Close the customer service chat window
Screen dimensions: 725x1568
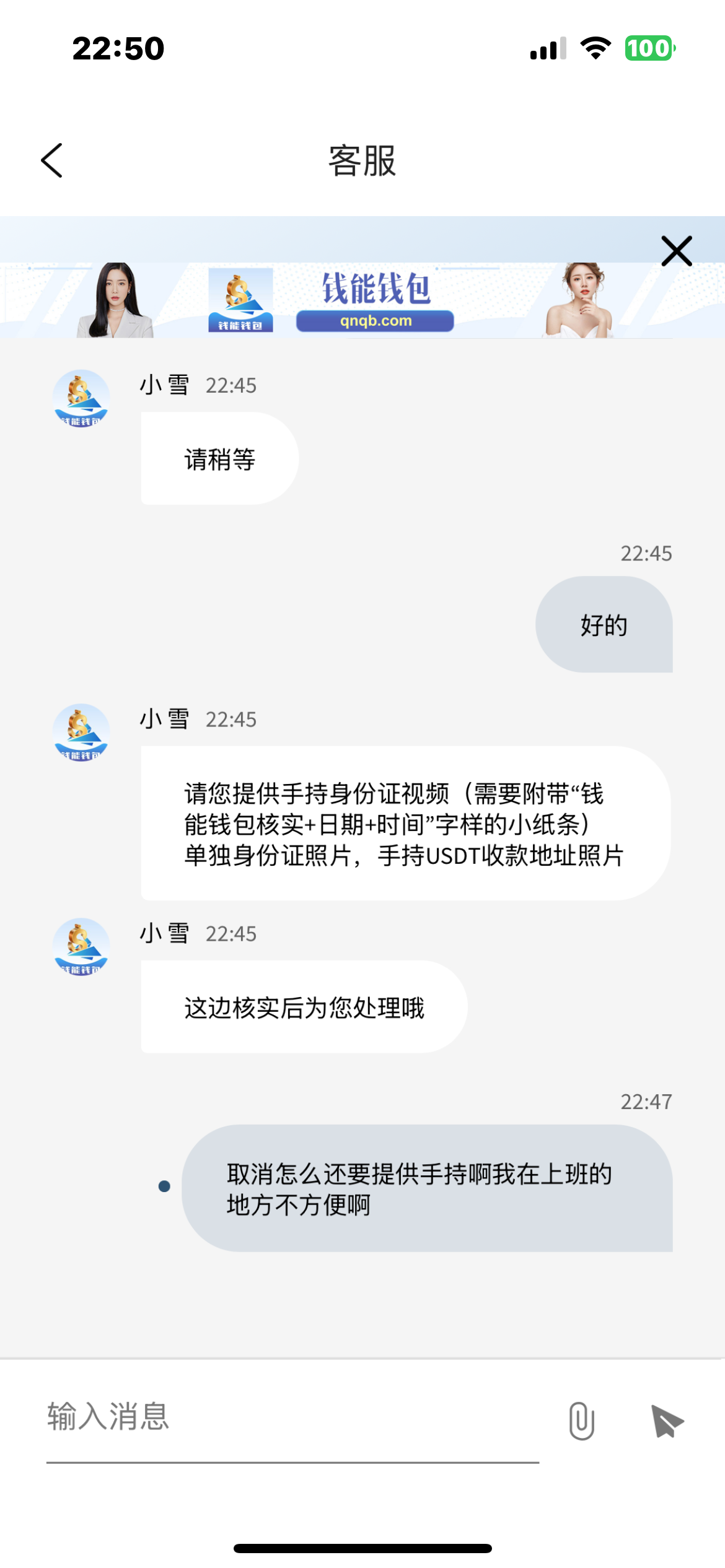coord(676,251)
